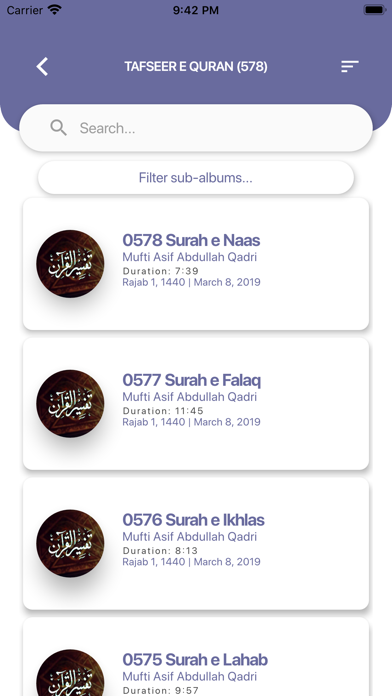Go back using the header arrow
The image size is (392, 696).
click(42, 67)
